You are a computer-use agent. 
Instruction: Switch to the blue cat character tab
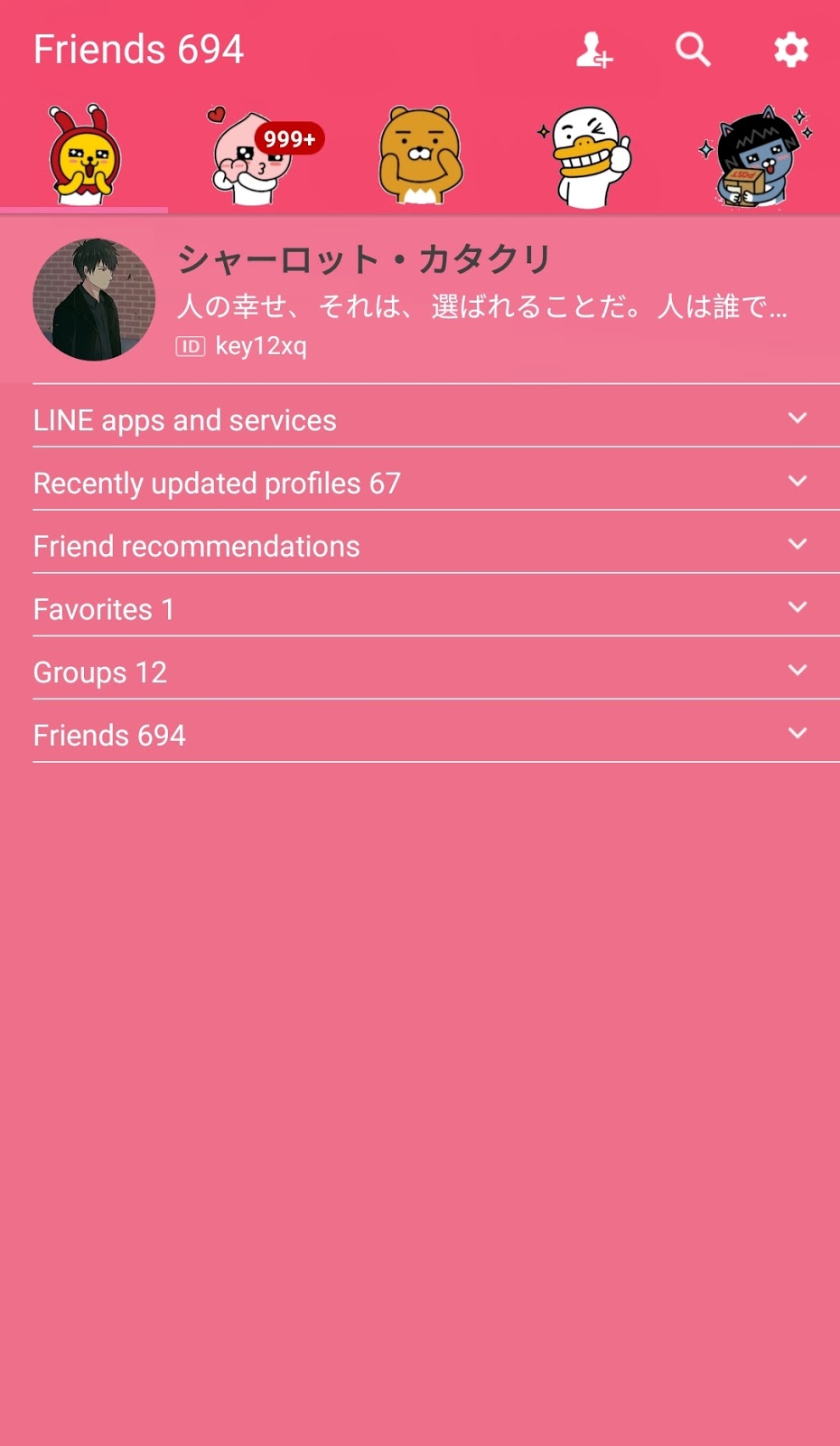pyautogui.click(x=757, y=155)
